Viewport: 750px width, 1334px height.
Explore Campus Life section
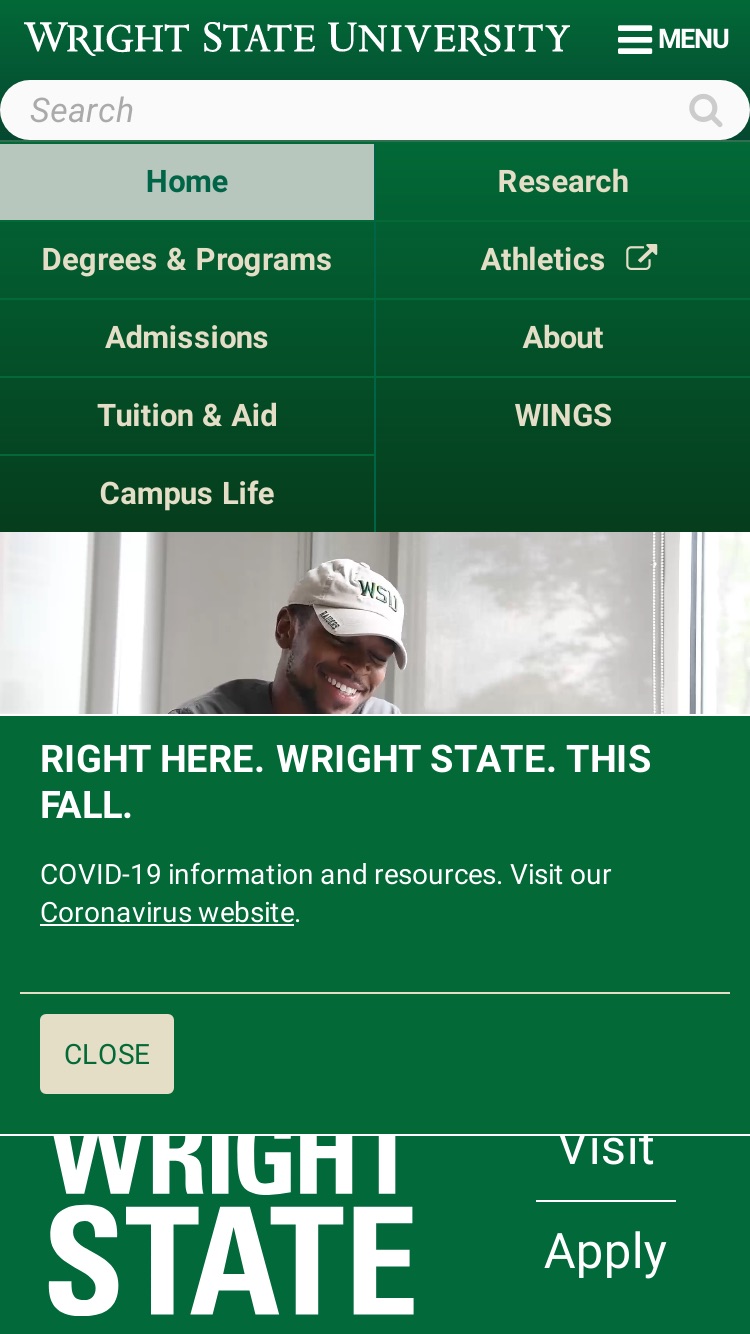pyautogui.click(x=187, y=494)
